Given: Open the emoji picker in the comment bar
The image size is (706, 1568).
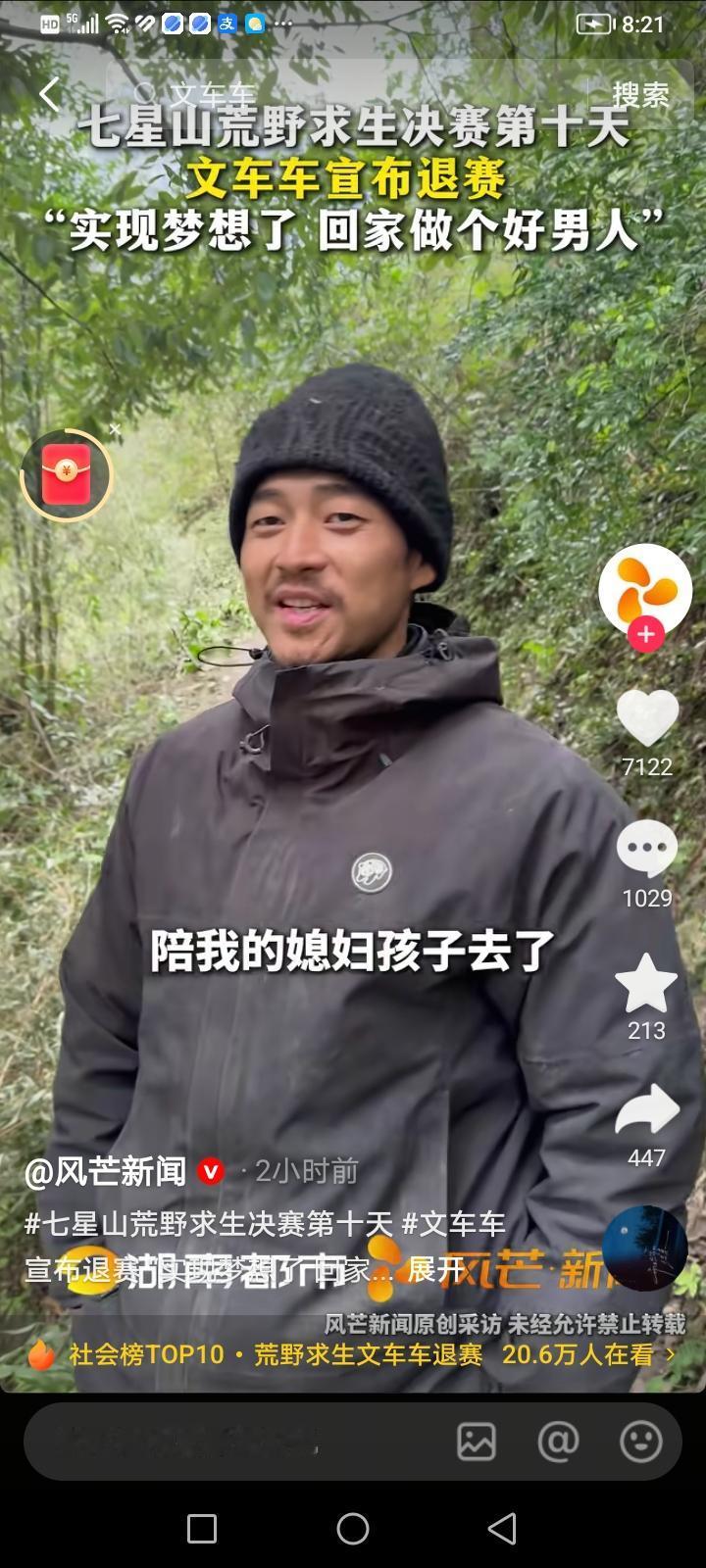Looking at the screenshot, I should coord(642,1441).
